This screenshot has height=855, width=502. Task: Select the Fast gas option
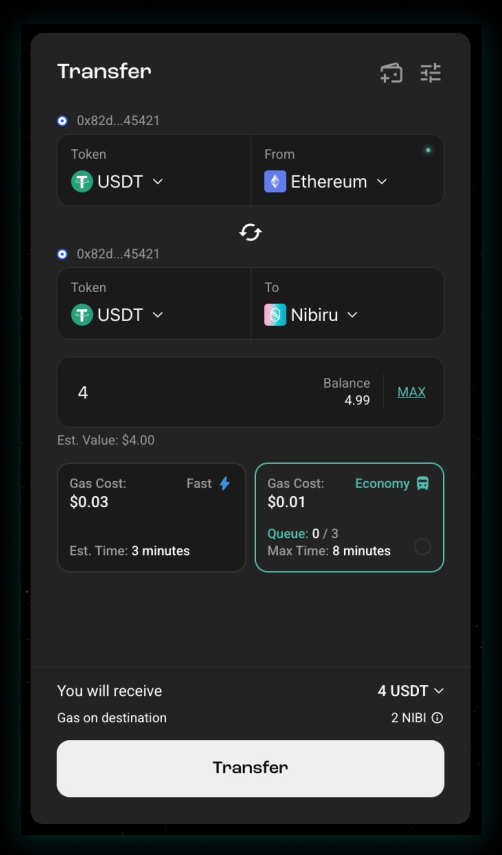click(152, 517)
